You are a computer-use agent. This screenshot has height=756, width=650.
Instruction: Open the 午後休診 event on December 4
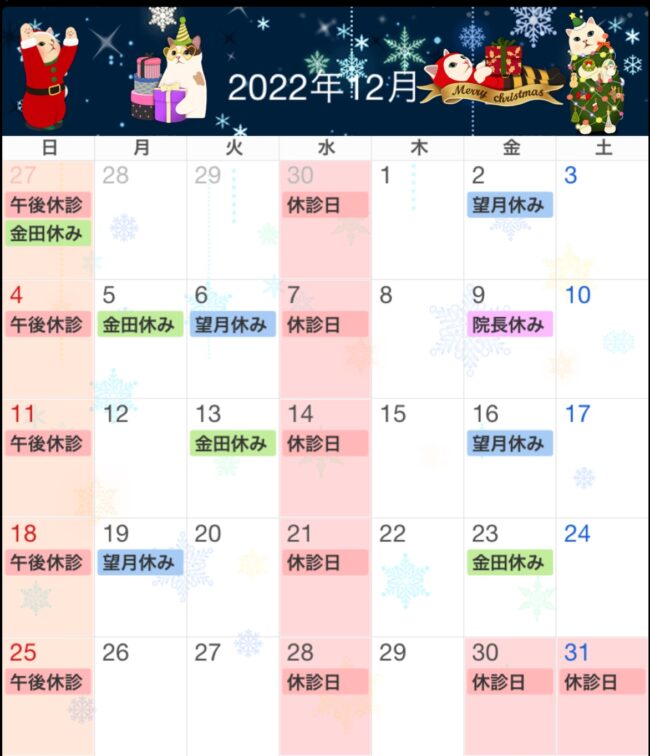48,324
